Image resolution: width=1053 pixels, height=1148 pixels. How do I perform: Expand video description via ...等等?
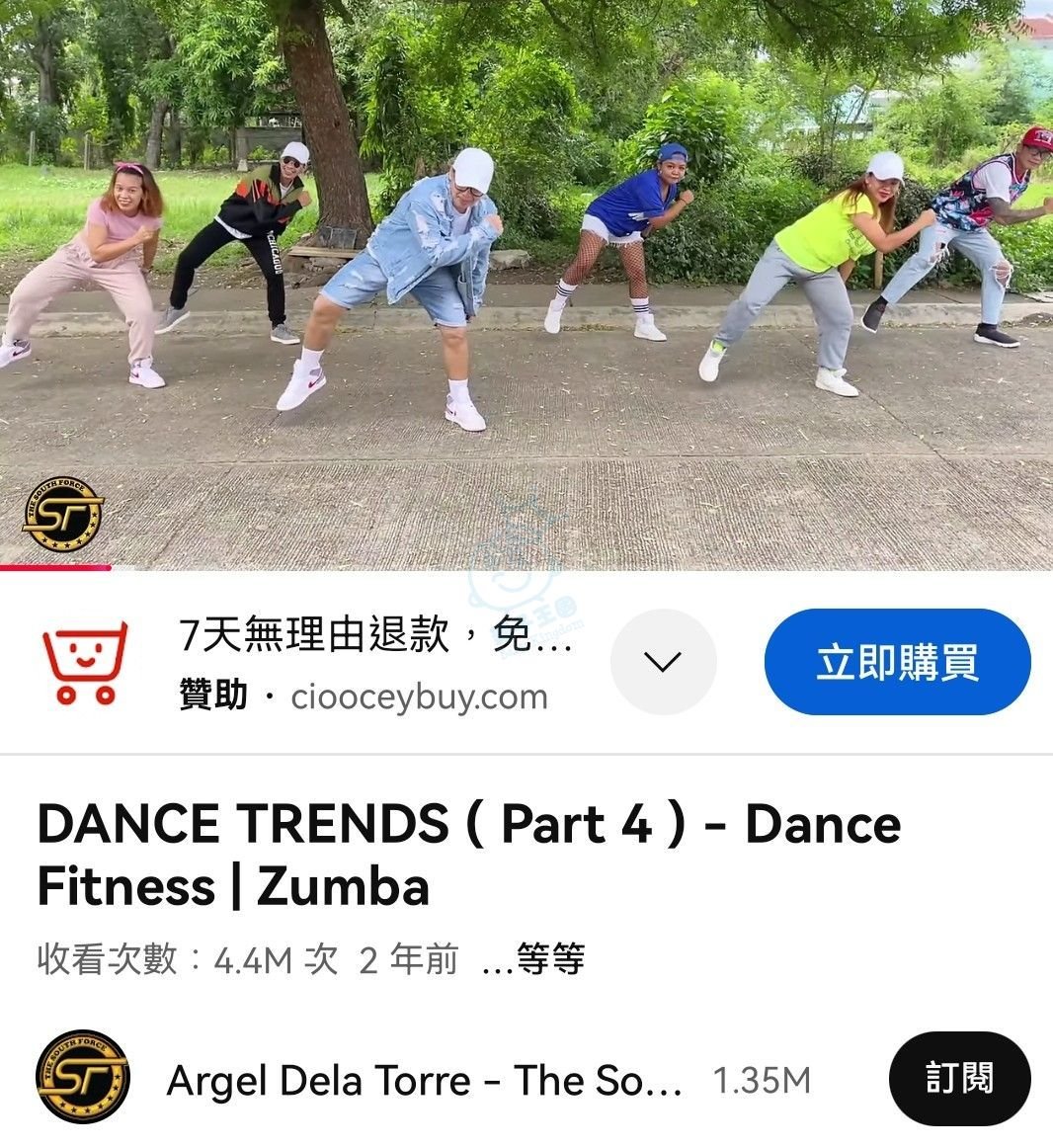click(x=533, y=959)
